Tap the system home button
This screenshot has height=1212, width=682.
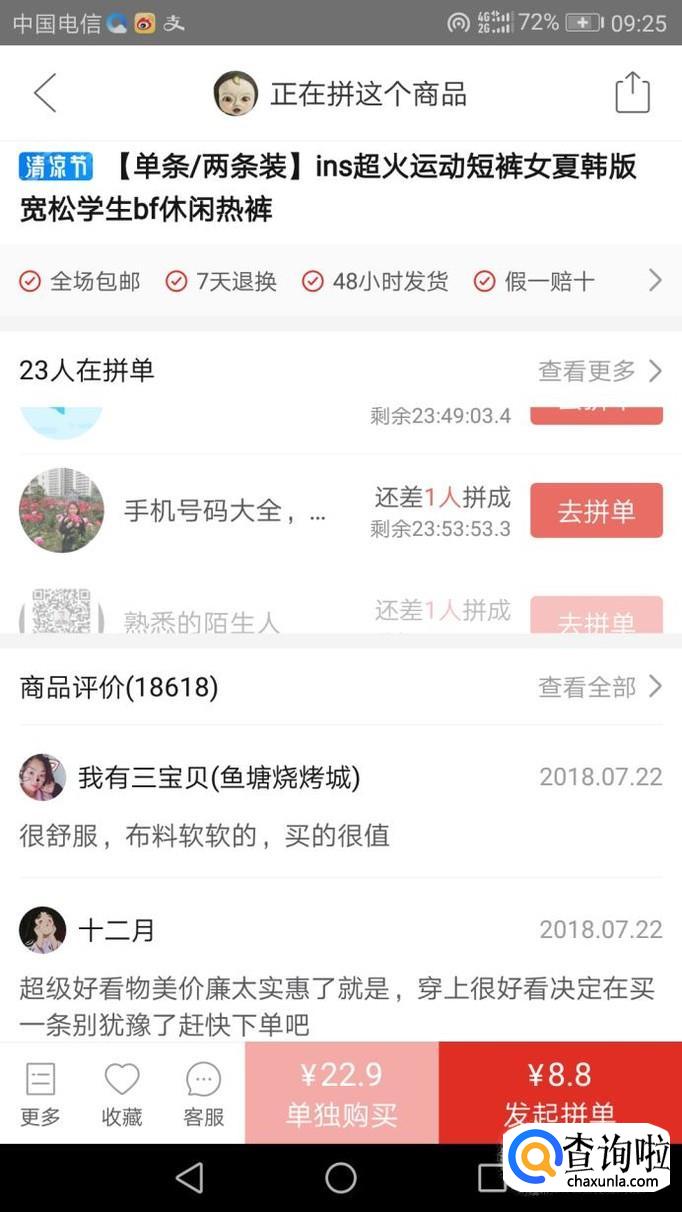tap(341, 1178)
